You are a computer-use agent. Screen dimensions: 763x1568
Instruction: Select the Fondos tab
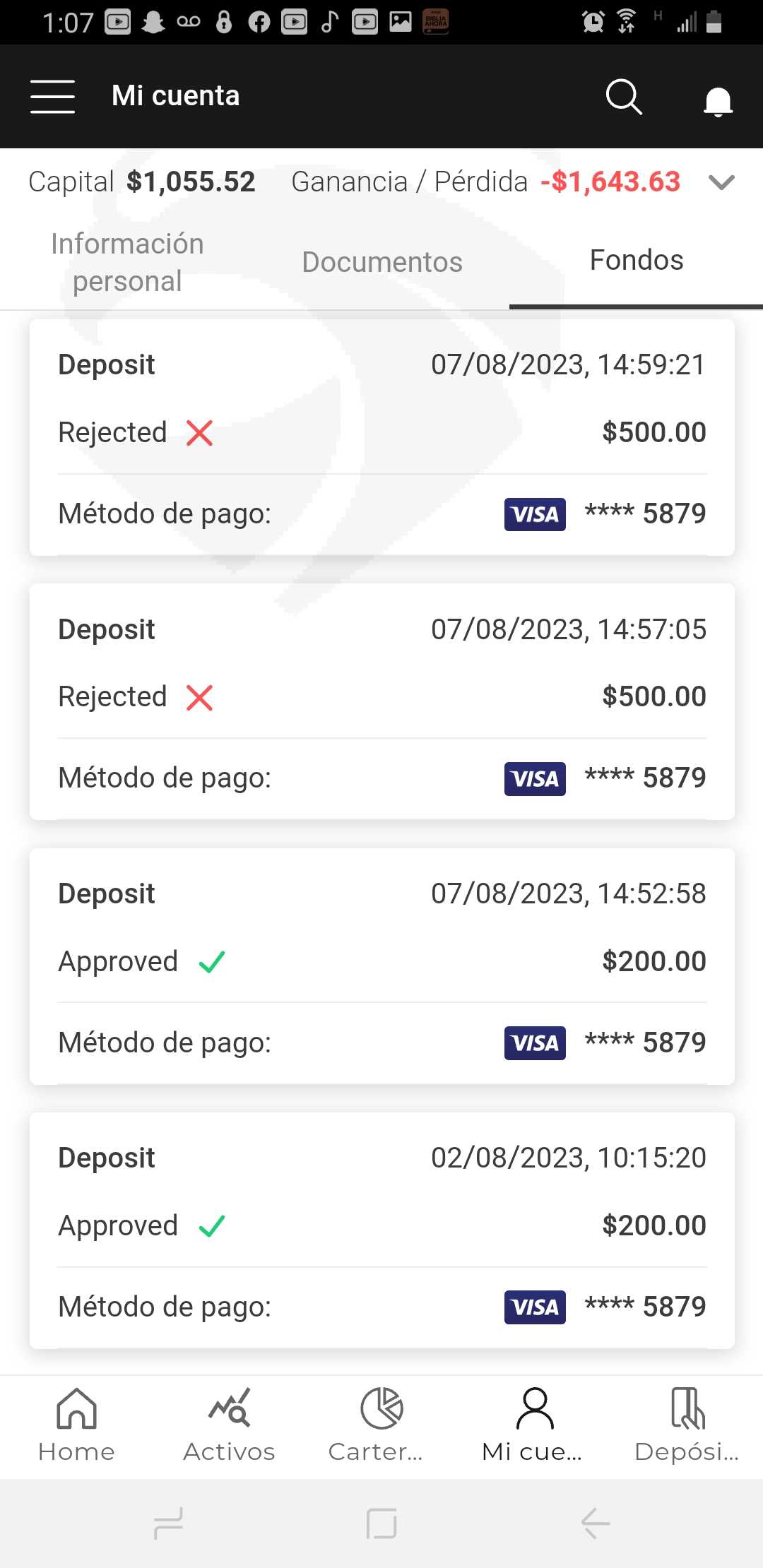coord(637,260)
